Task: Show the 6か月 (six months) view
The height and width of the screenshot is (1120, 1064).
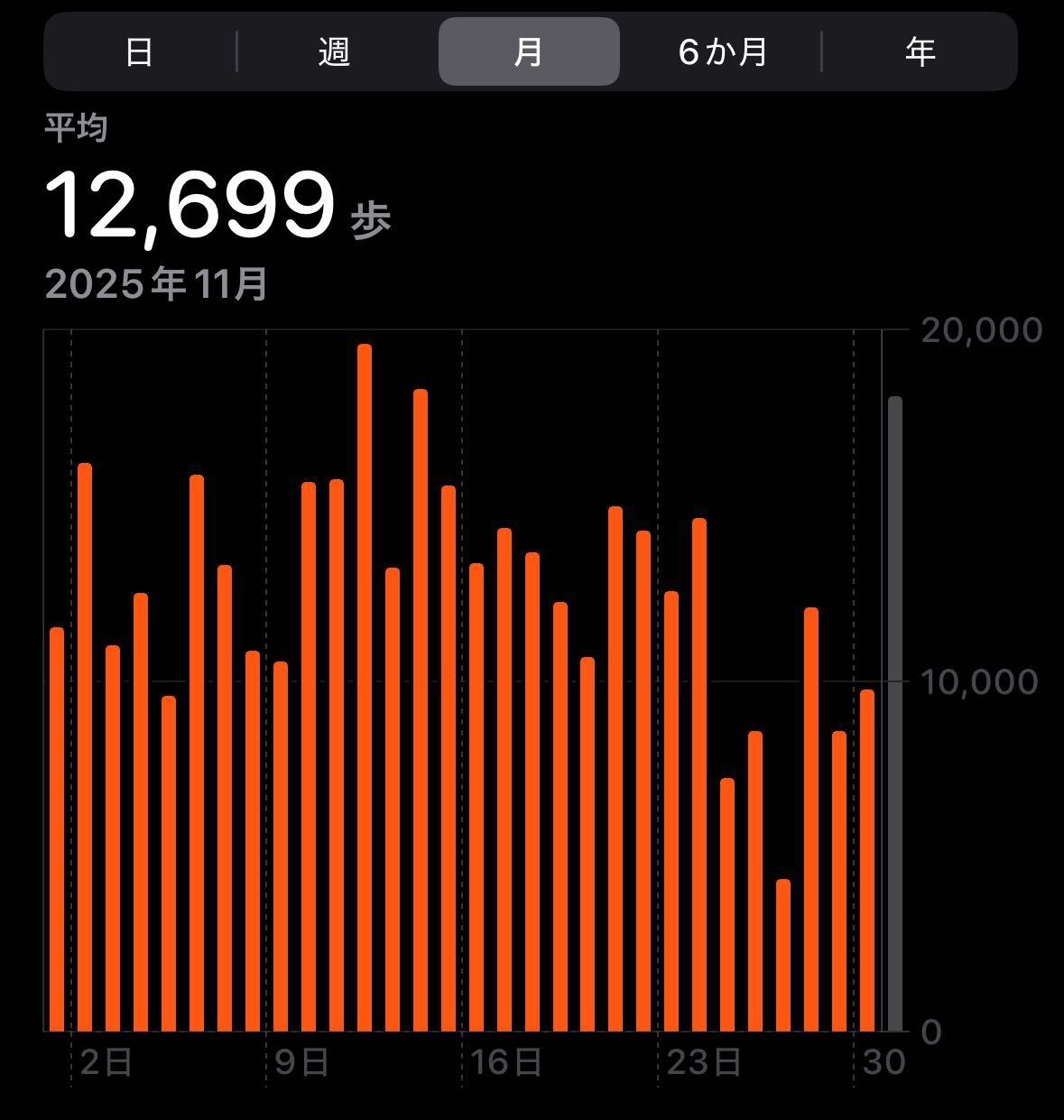Action: (x=723, y=52)
